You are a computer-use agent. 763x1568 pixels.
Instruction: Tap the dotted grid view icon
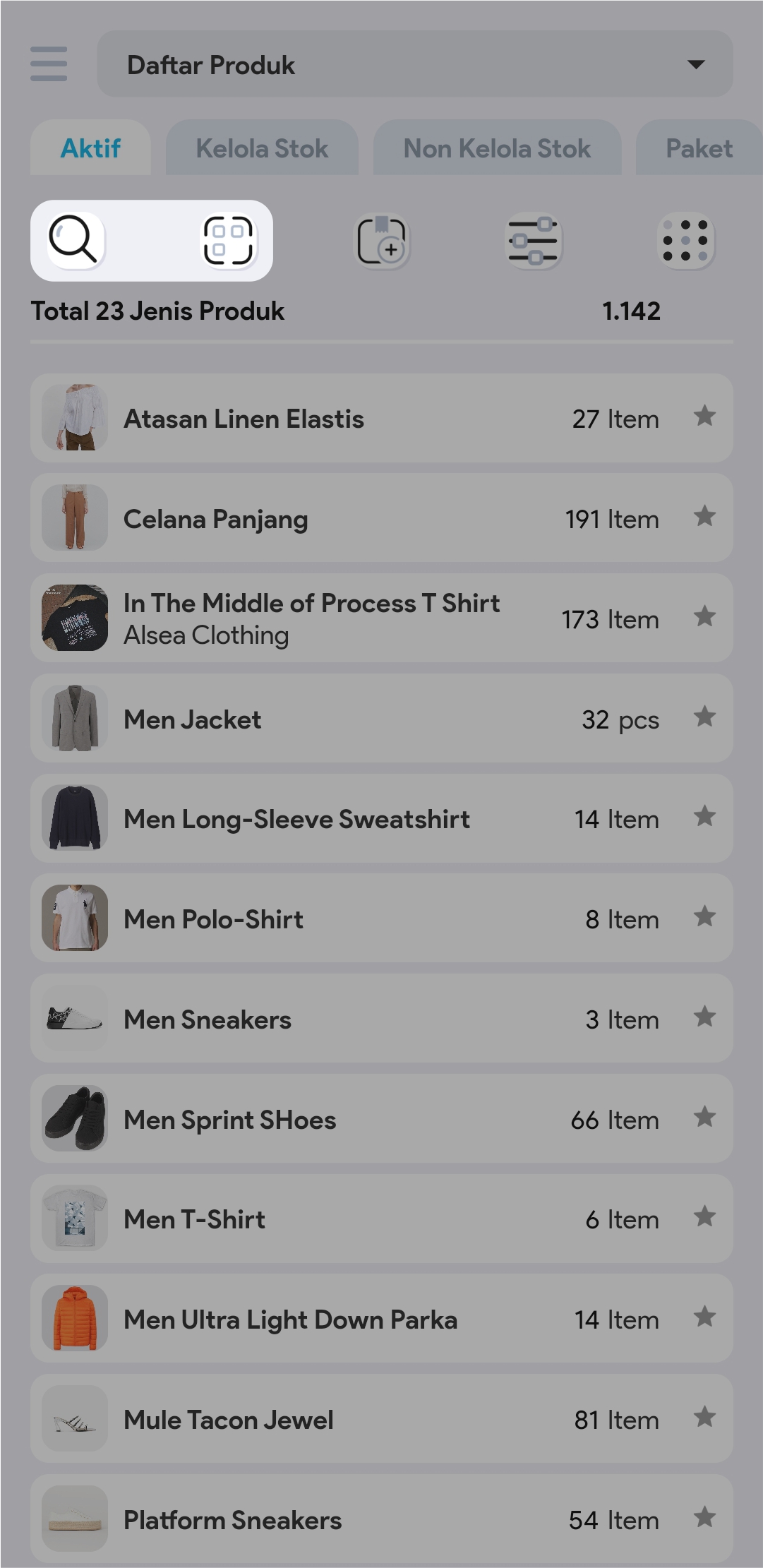pos(685,241)
